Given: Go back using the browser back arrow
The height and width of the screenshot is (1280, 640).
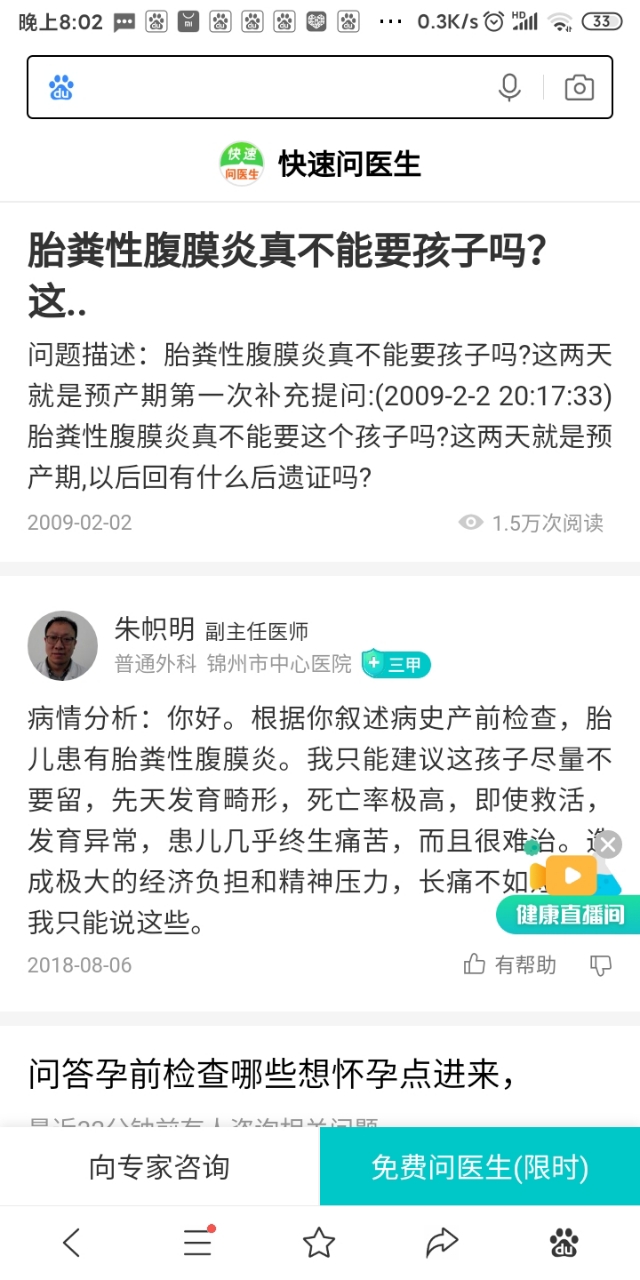Looking at the screenshot, I should pos(71,1243).
